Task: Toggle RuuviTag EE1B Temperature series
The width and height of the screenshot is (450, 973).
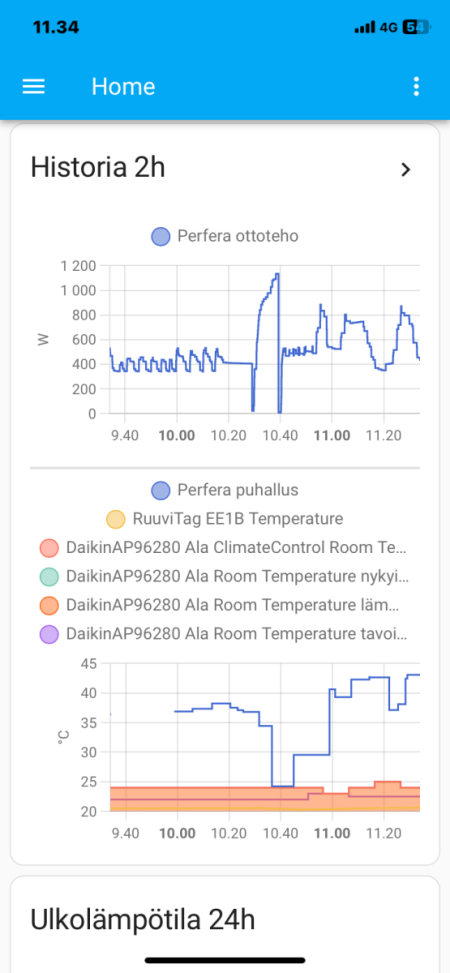Action: pos(225,518)
